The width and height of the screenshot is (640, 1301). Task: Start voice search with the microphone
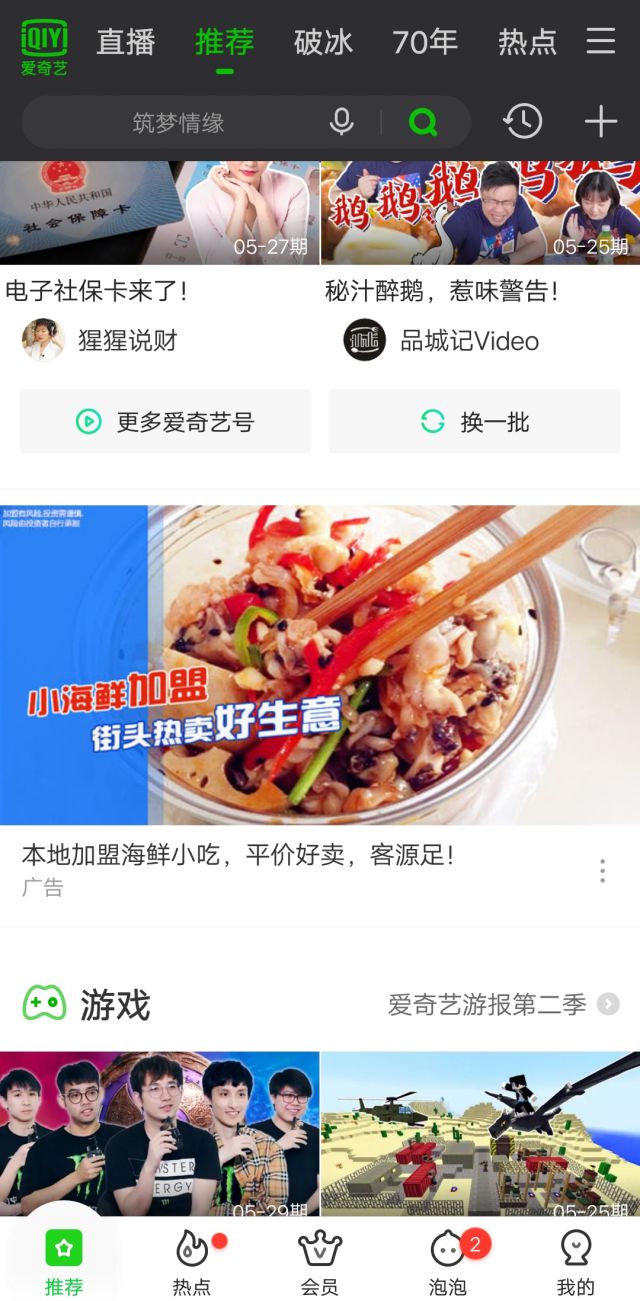coord(342,122)
